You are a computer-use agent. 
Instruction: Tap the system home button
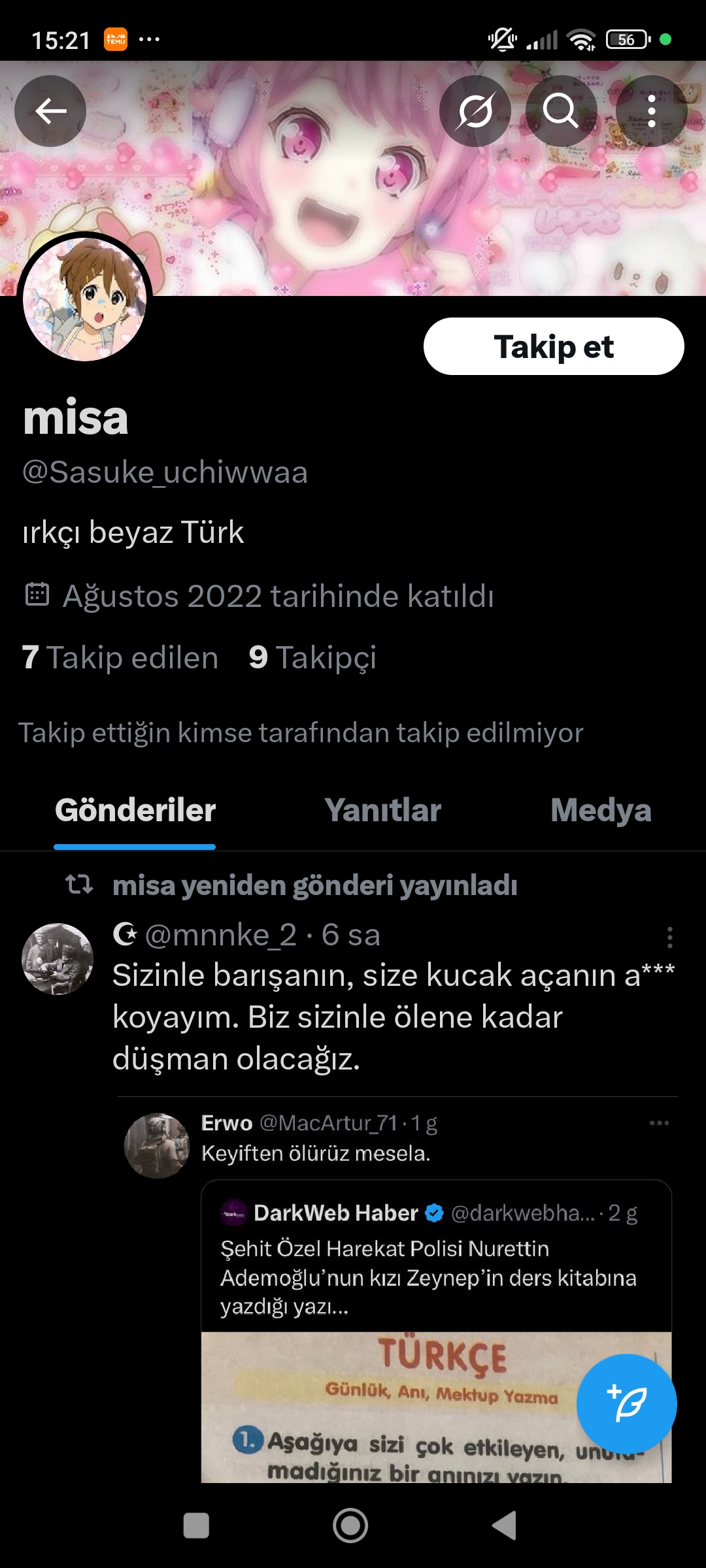350,1526
